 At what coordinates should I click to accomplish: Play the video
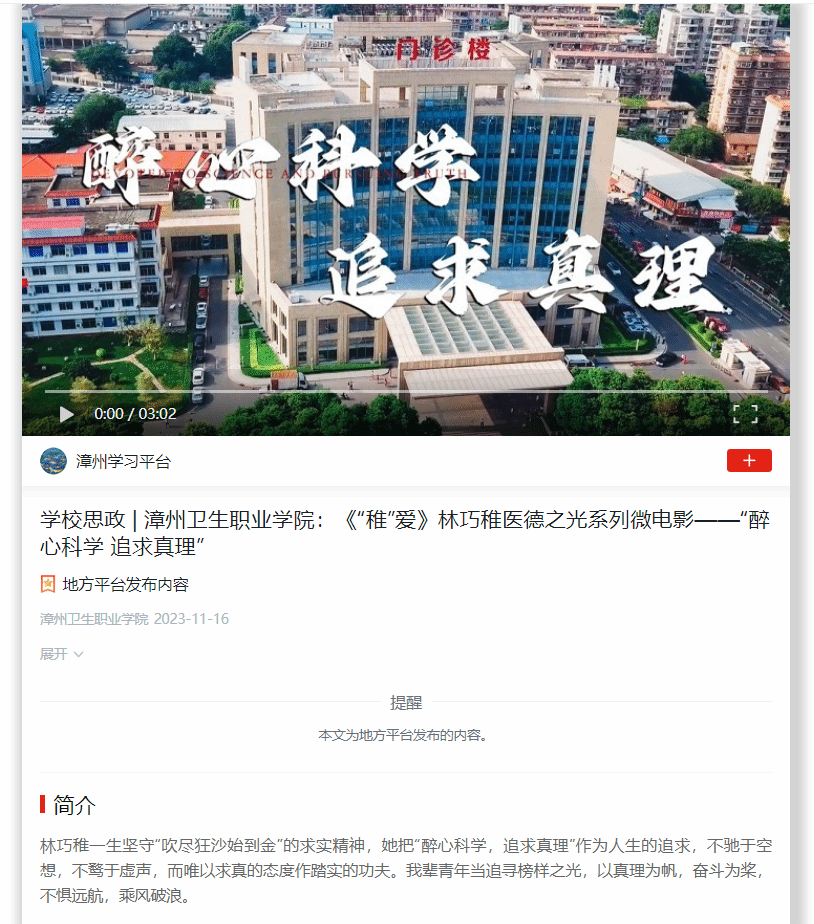point(67,414)
